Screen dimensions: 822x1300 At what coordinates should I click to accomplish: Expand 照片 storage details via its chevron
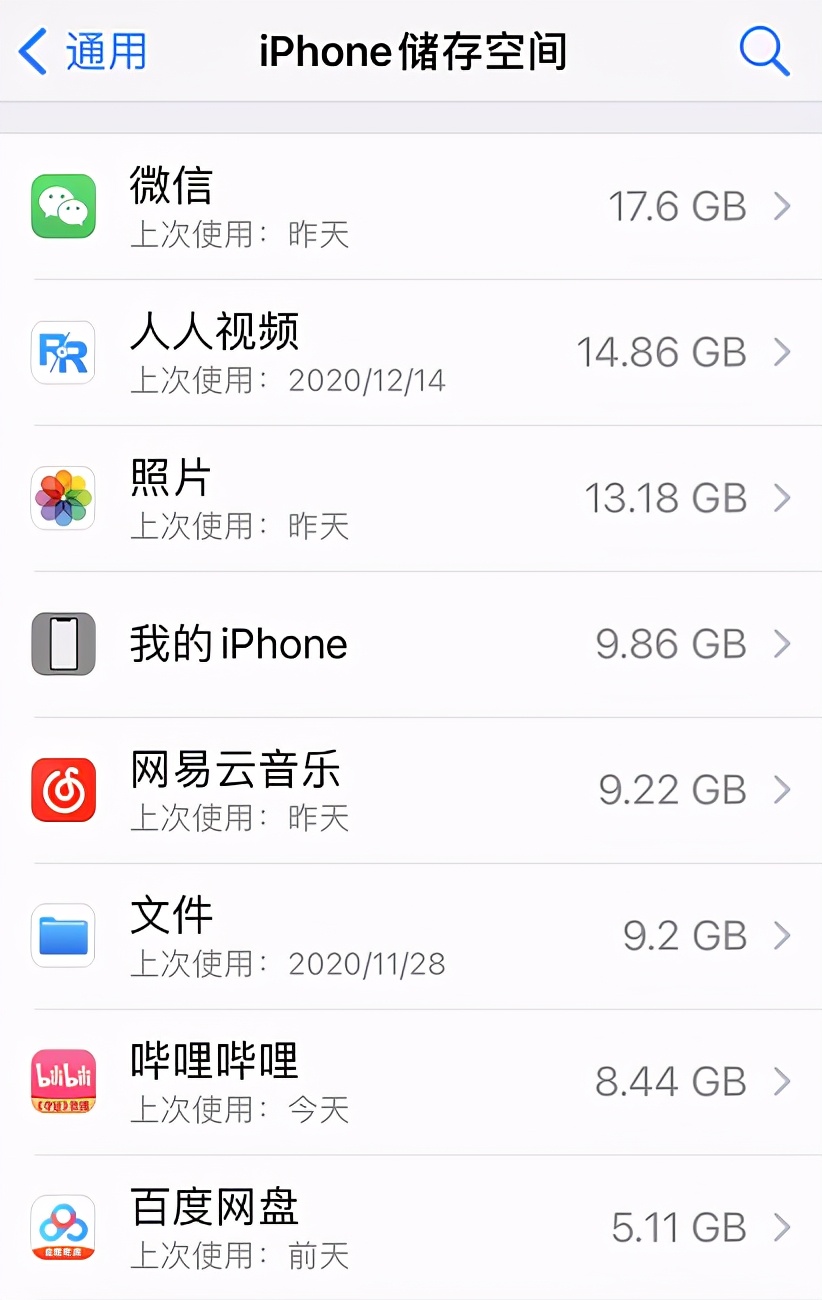(783, 498)
